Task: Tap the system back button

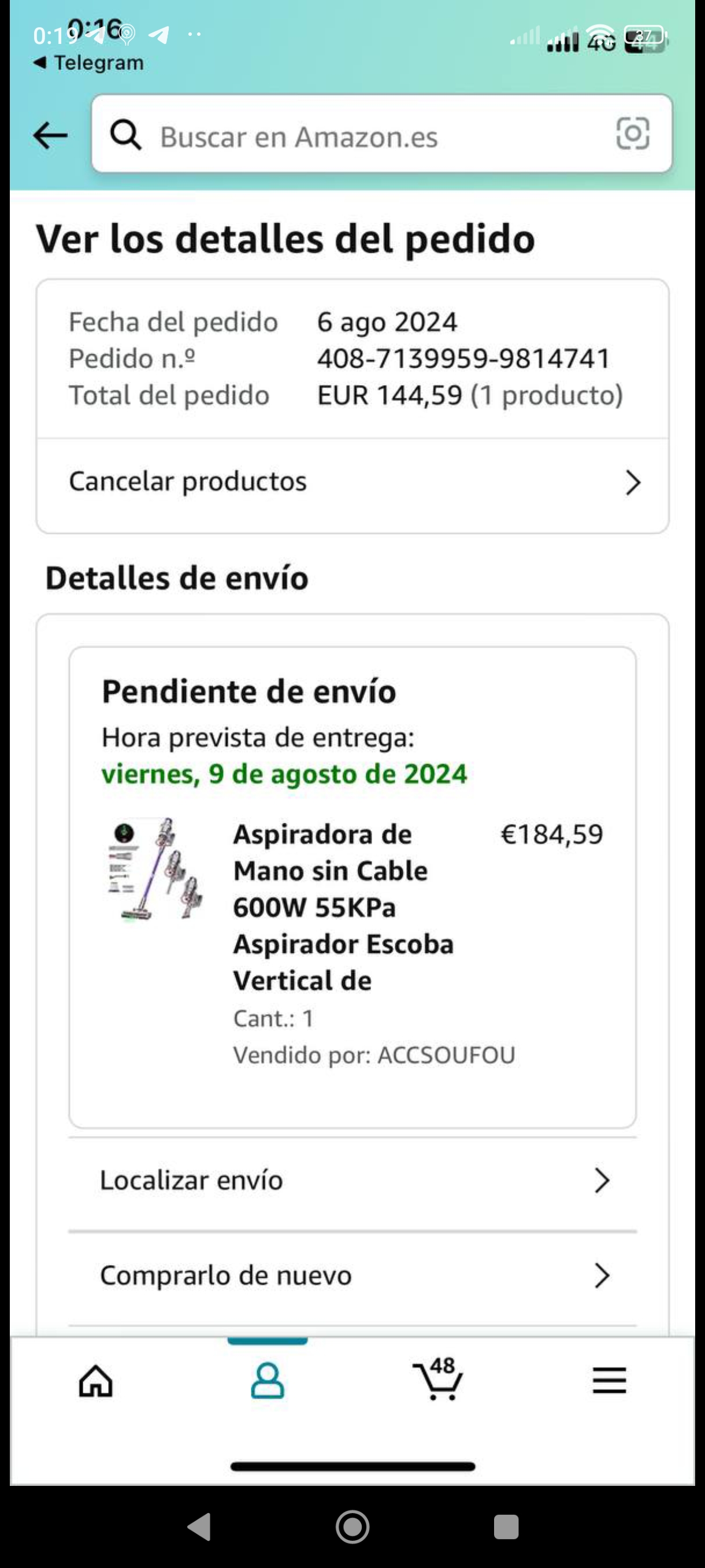Action: [x=199, y=1526]
